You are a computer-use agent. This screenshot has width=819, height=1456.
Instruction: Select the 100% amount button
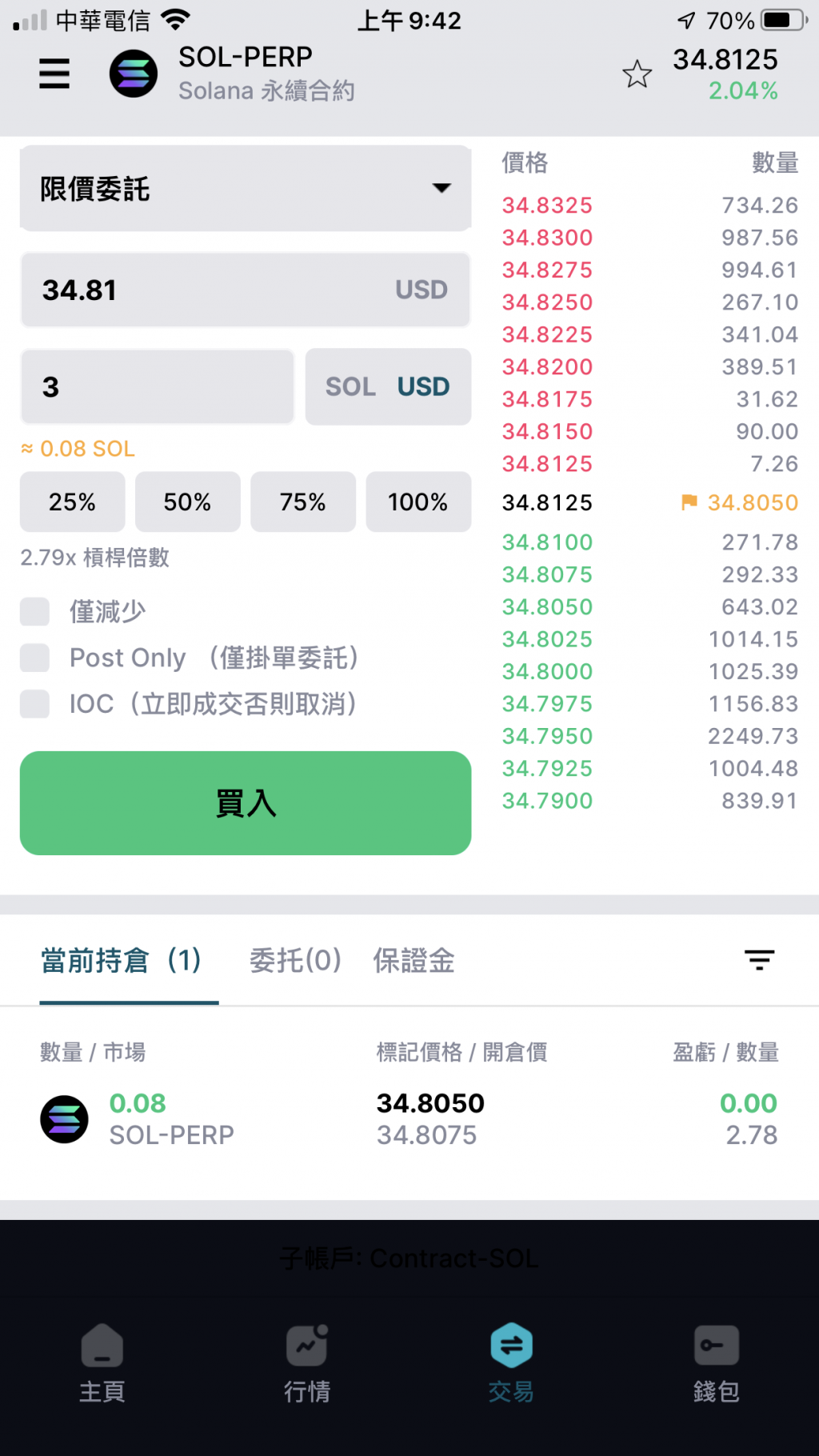tap(417, 502)
